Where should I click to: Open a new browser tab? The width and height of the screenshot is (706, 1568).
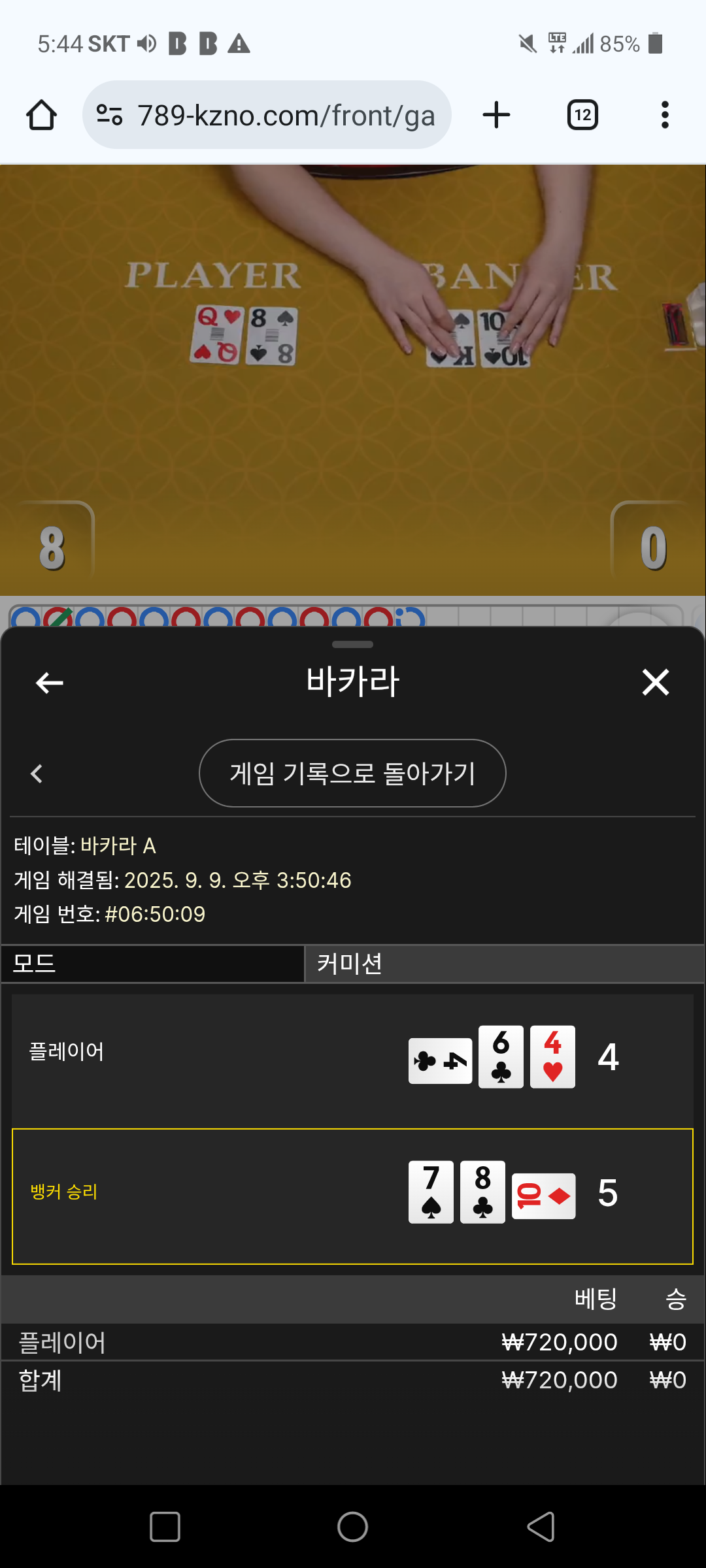[496, 115]
